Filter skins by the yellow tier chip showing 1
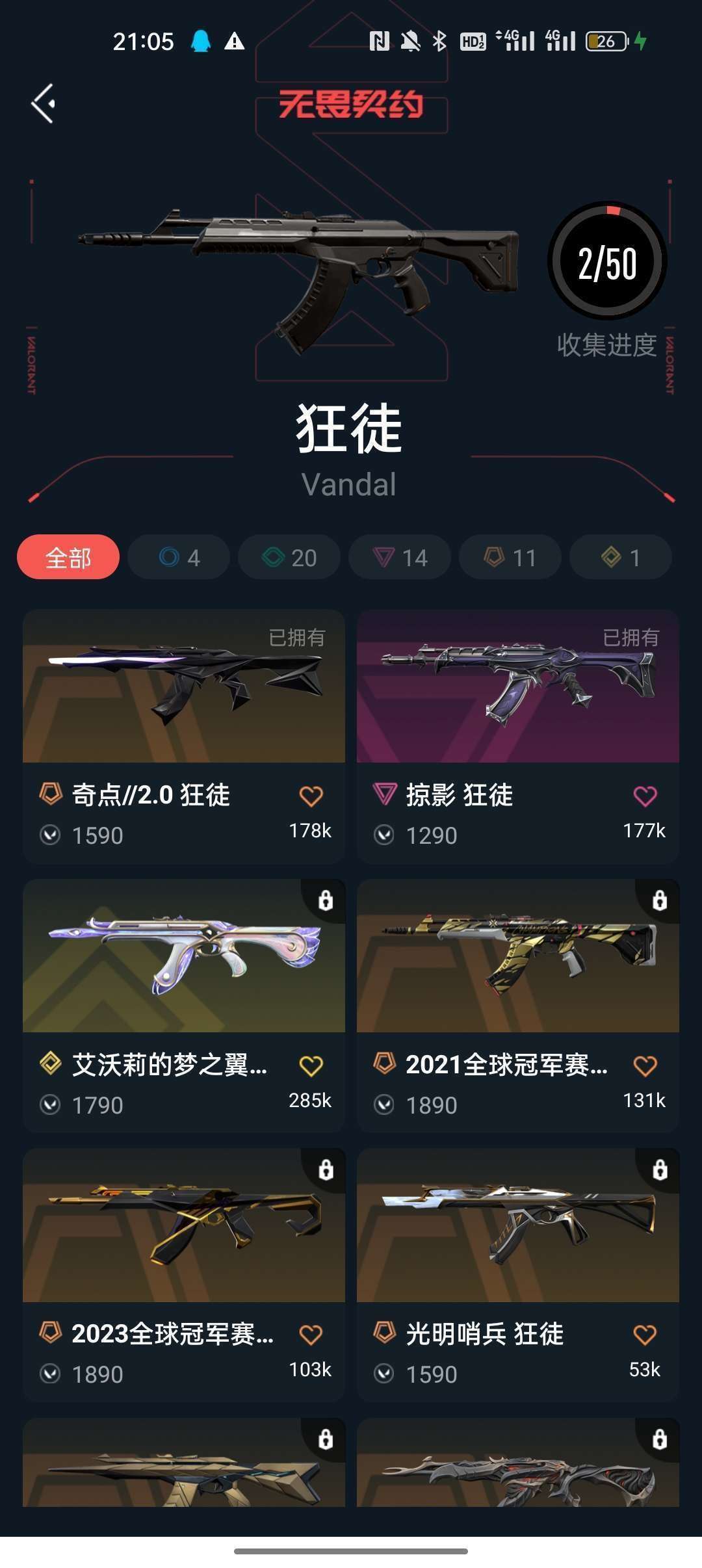 (621, 557)
